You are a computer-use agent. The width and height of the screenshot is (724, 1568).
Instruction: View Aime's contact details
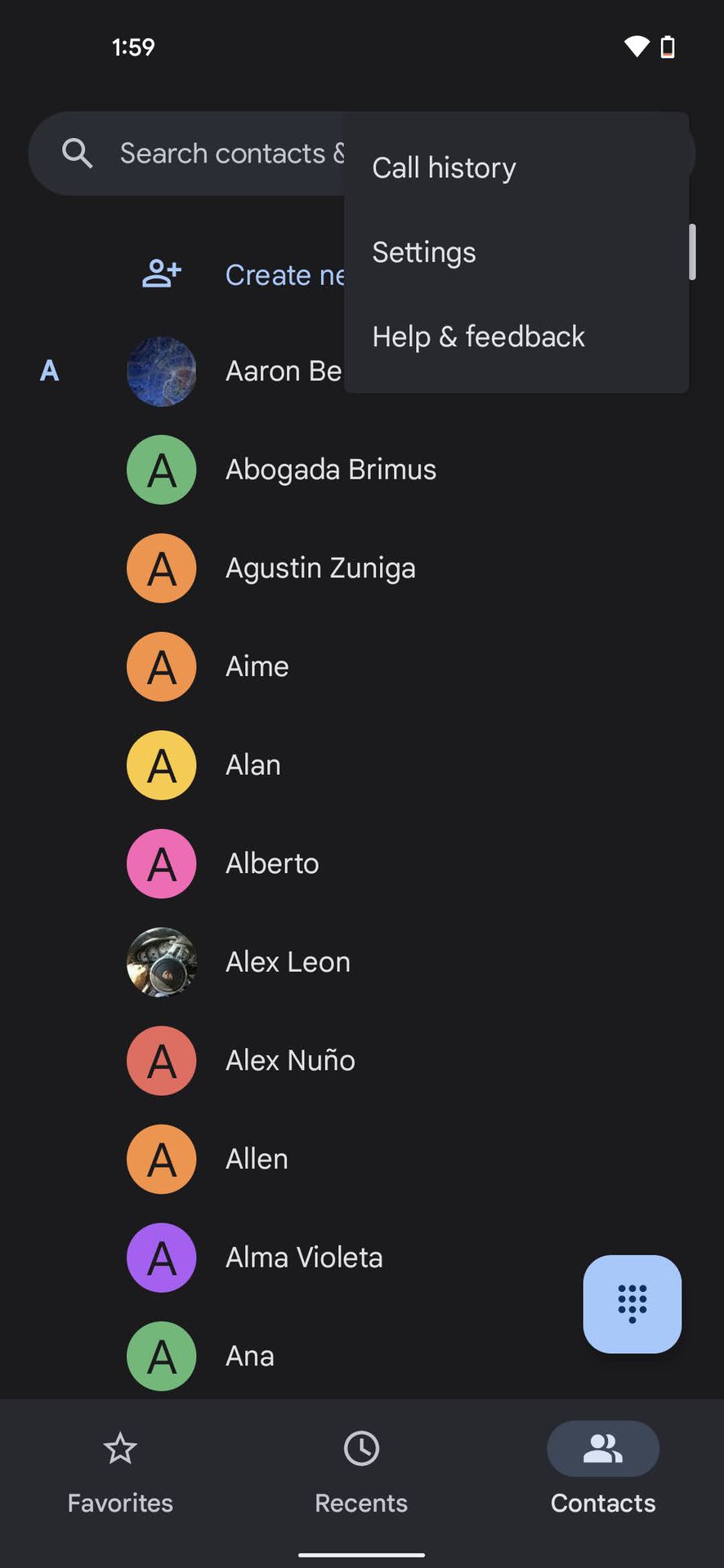tap(257, 667)
